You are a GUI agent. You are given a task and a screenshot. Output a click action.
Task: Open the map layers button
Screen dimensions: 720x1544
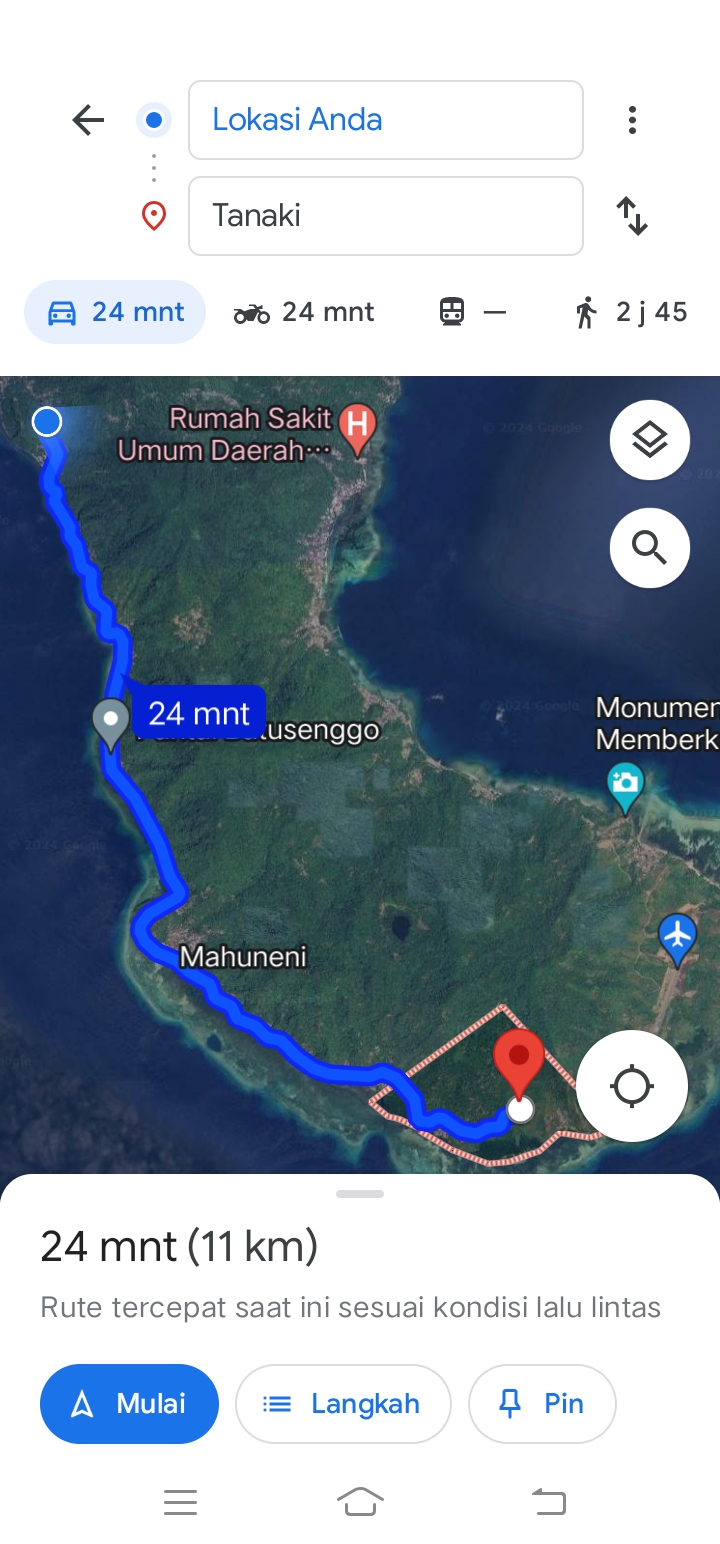[x=650, y=440]
